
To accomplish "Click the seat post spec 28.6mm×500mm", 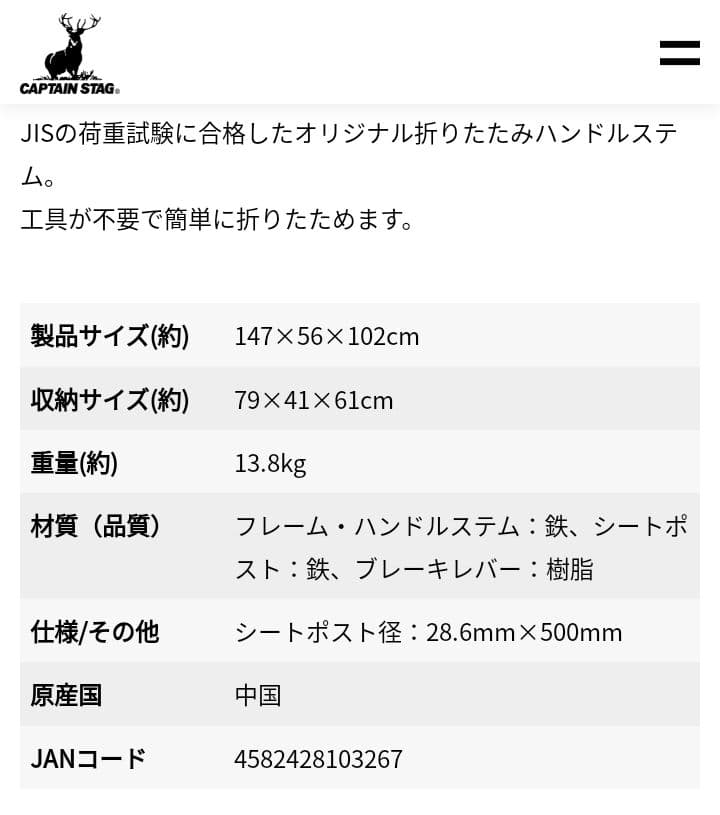I will pyautogui.click(x=428, y=632).
